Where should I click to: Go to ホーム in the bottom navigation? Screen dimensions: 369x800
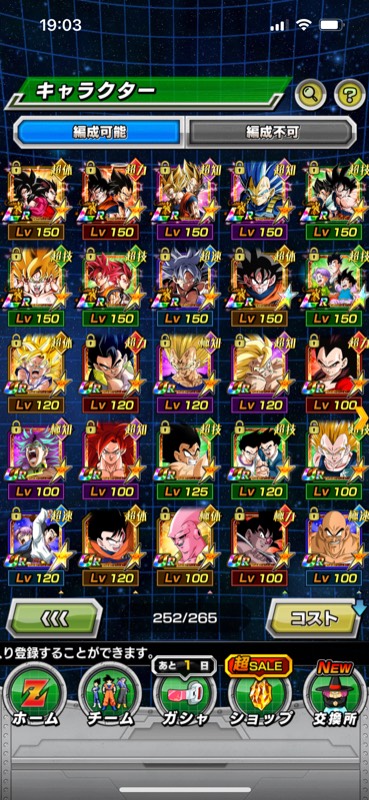(x=36, y=694)
